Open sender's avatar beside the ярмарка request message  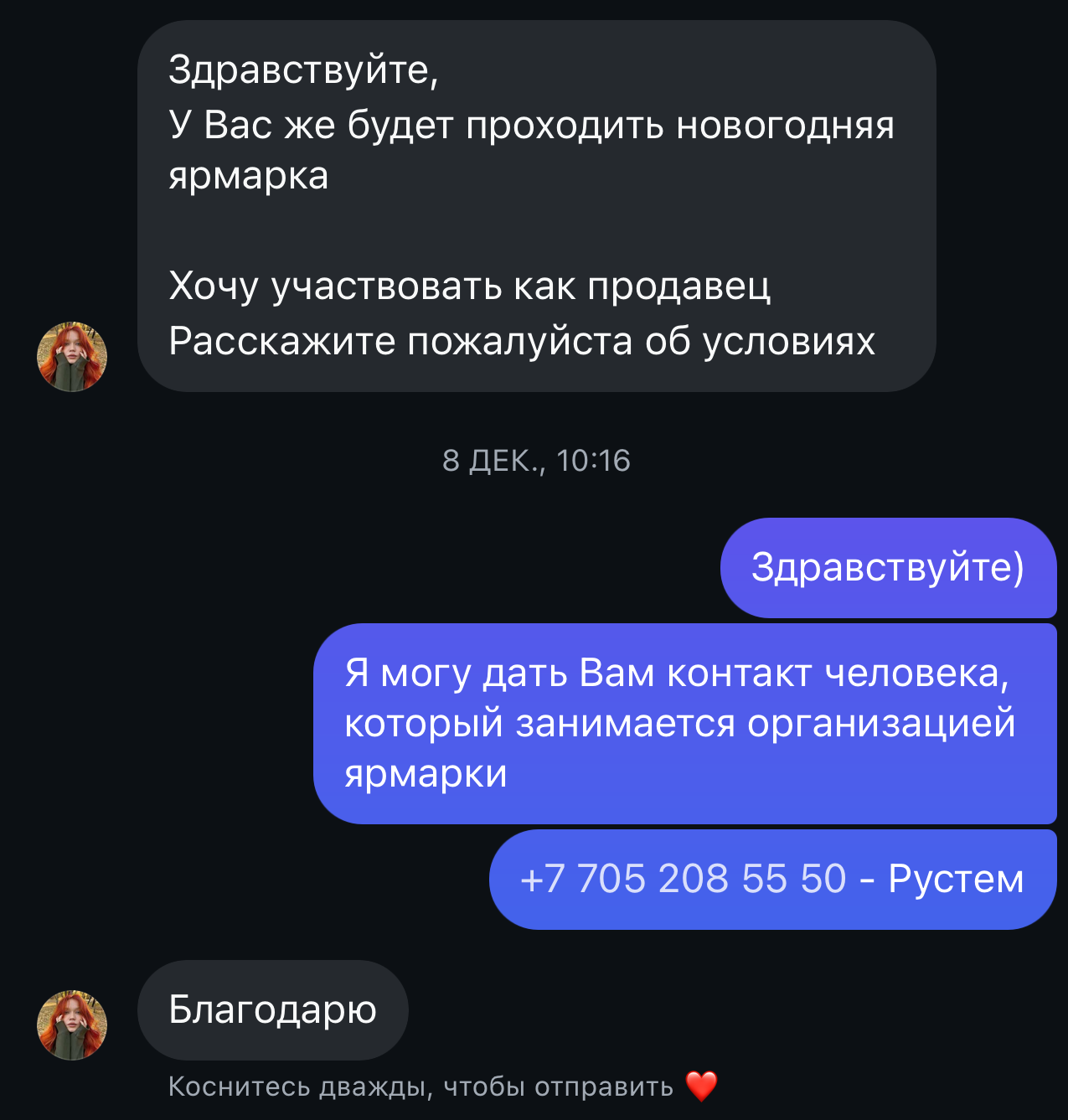coord(72,357)
